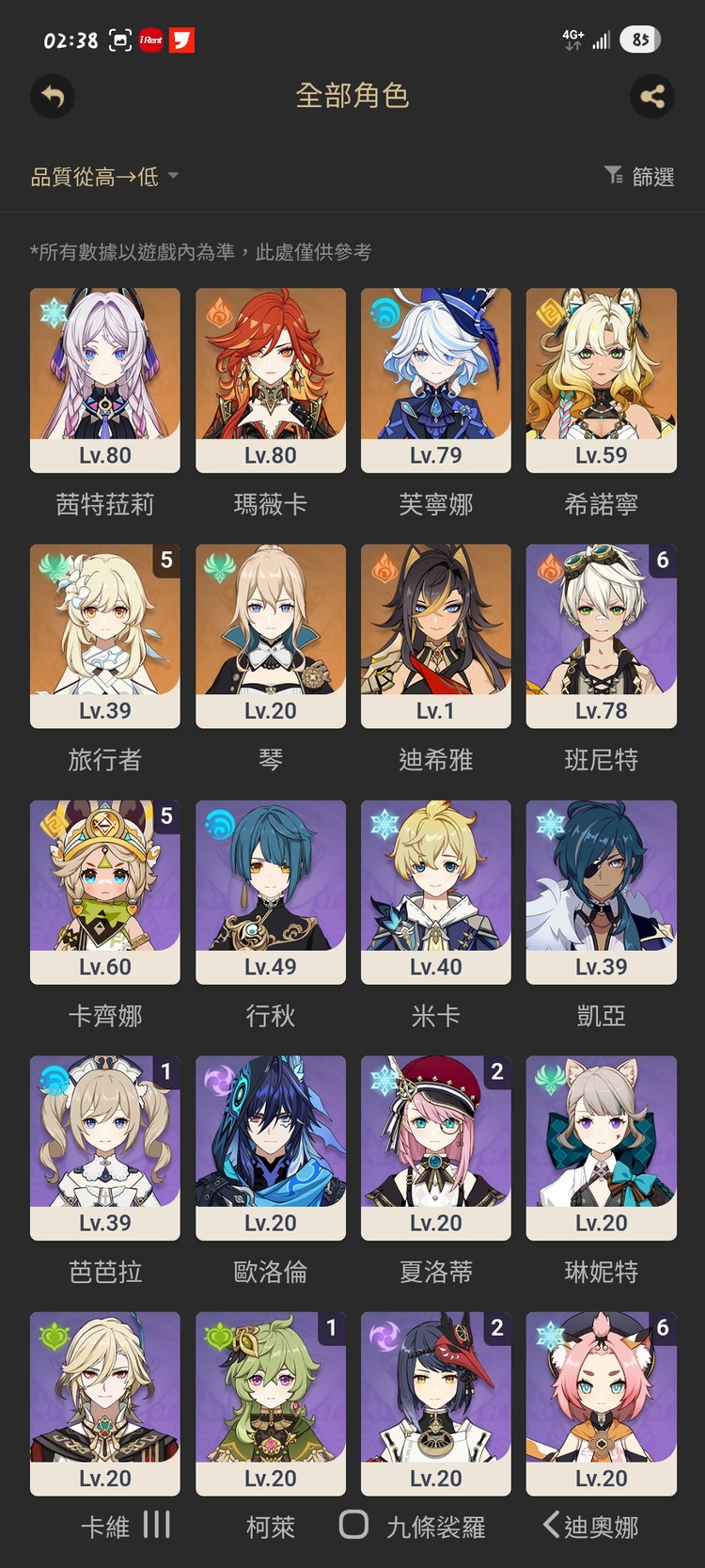Screen dimensions: 705x1568
Task: Tap the share icon at top right
Action: (653, 97)
